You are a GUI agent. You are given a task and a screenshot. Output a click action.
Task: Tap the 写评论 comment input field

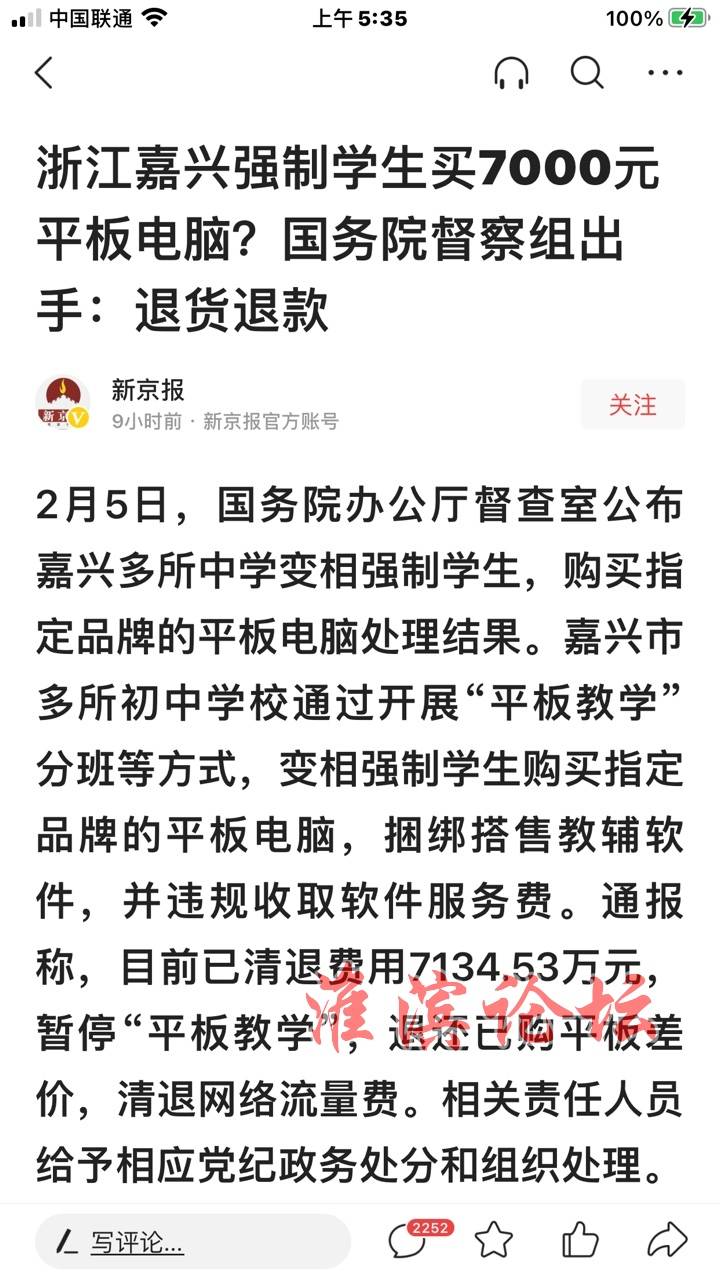pyautogui.click(x=193, y=1242)
